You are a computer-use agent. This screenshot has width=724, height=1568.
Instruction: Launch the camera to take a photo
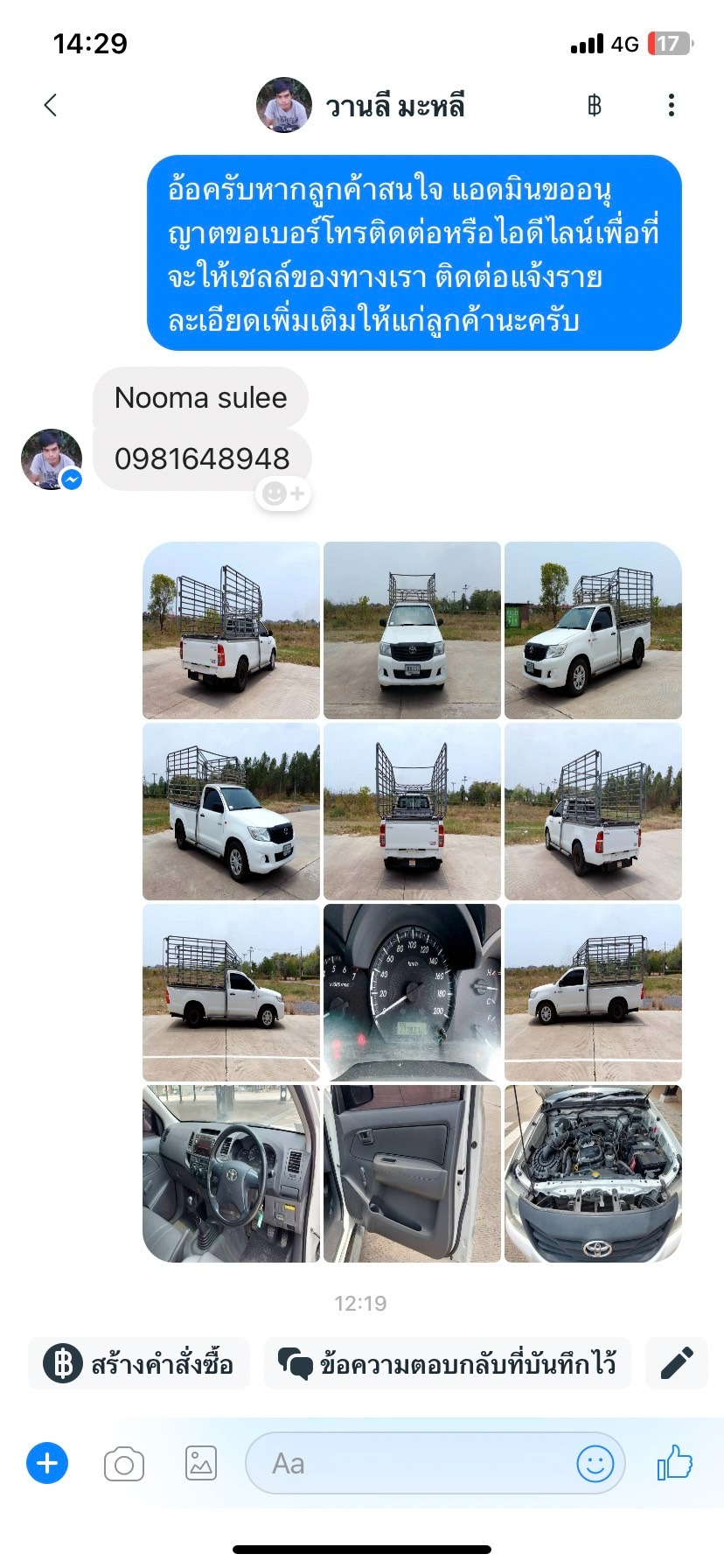coord(124,1464)
